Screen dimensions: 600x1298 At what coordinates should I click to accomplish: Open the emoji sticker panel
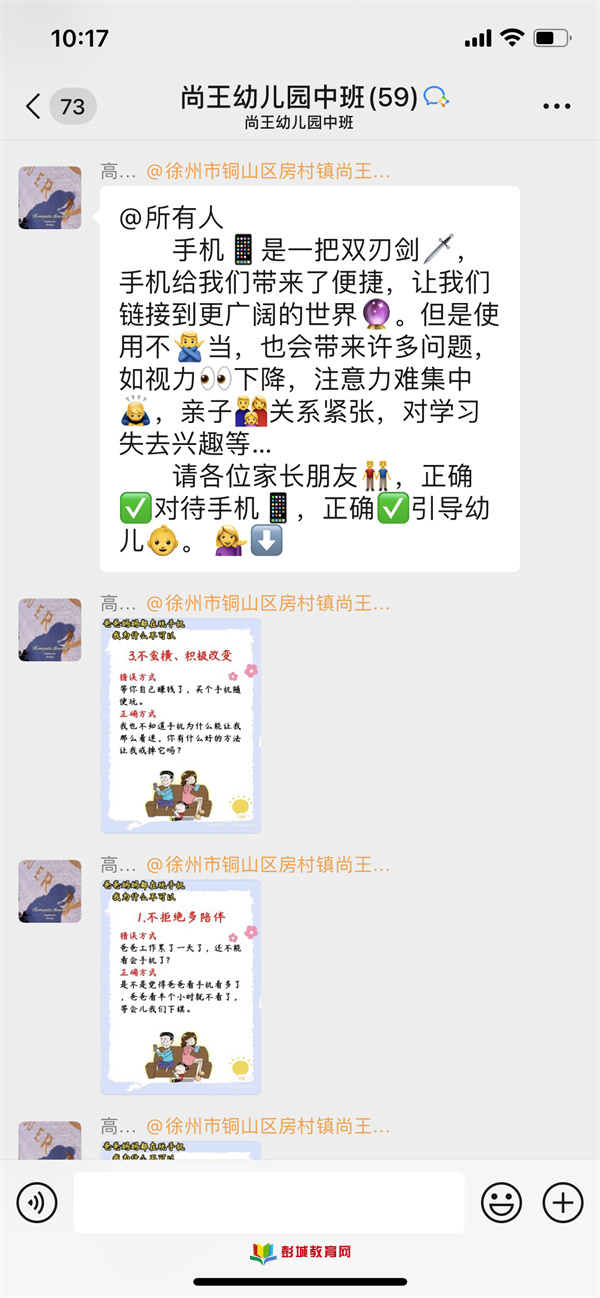click(501, 1202)
